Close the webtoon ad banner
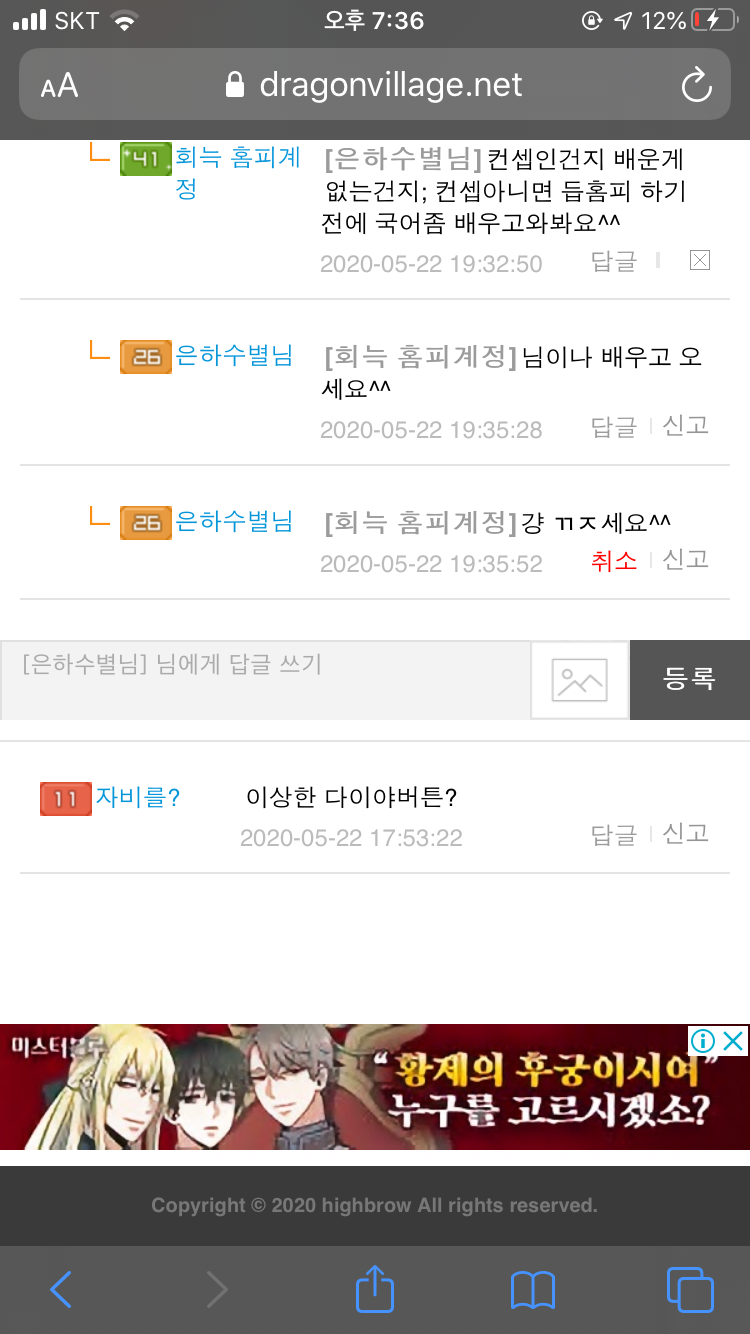This screenshot has height=1334, width=750. (734, 1041)
